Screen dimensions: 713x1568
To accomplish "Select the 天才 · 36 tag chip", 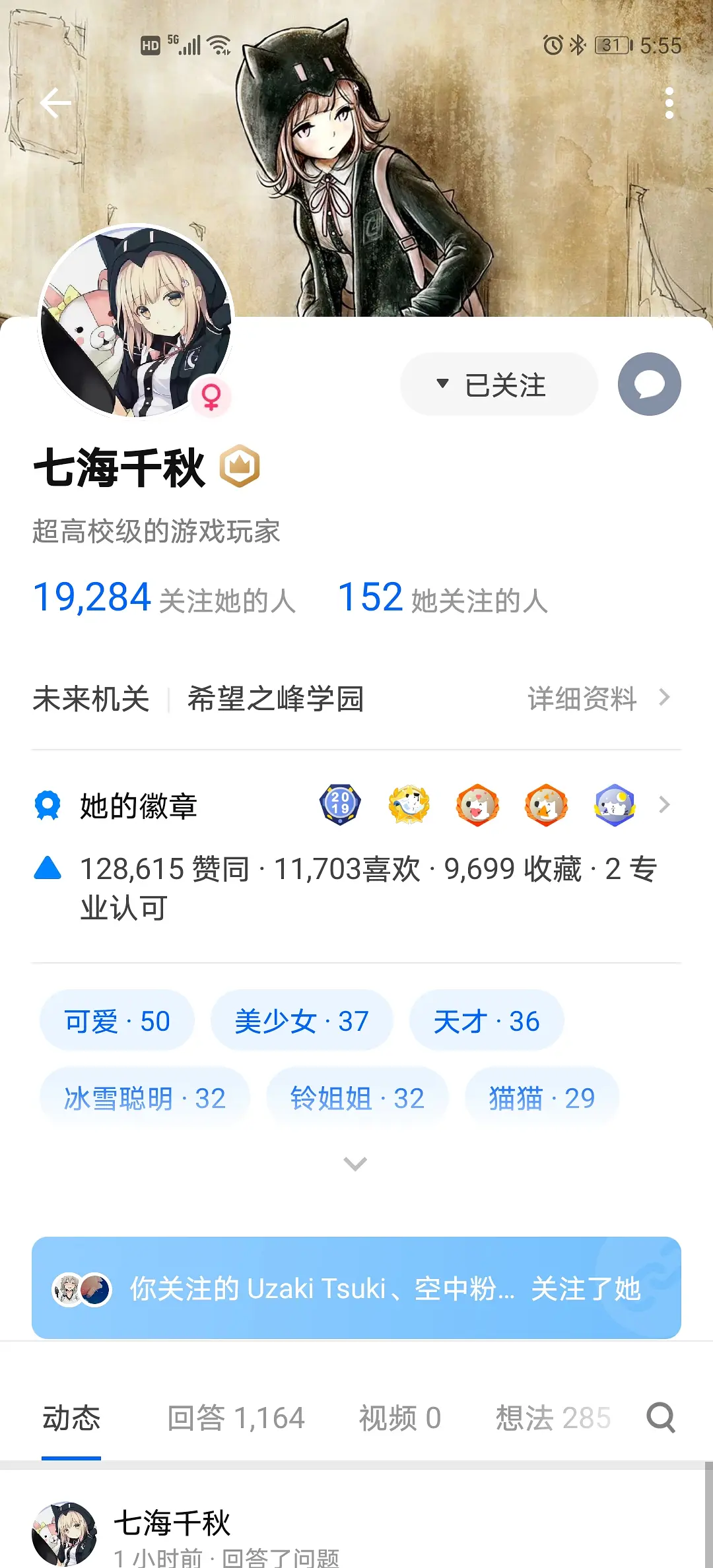I will [x=487, y=1021].
